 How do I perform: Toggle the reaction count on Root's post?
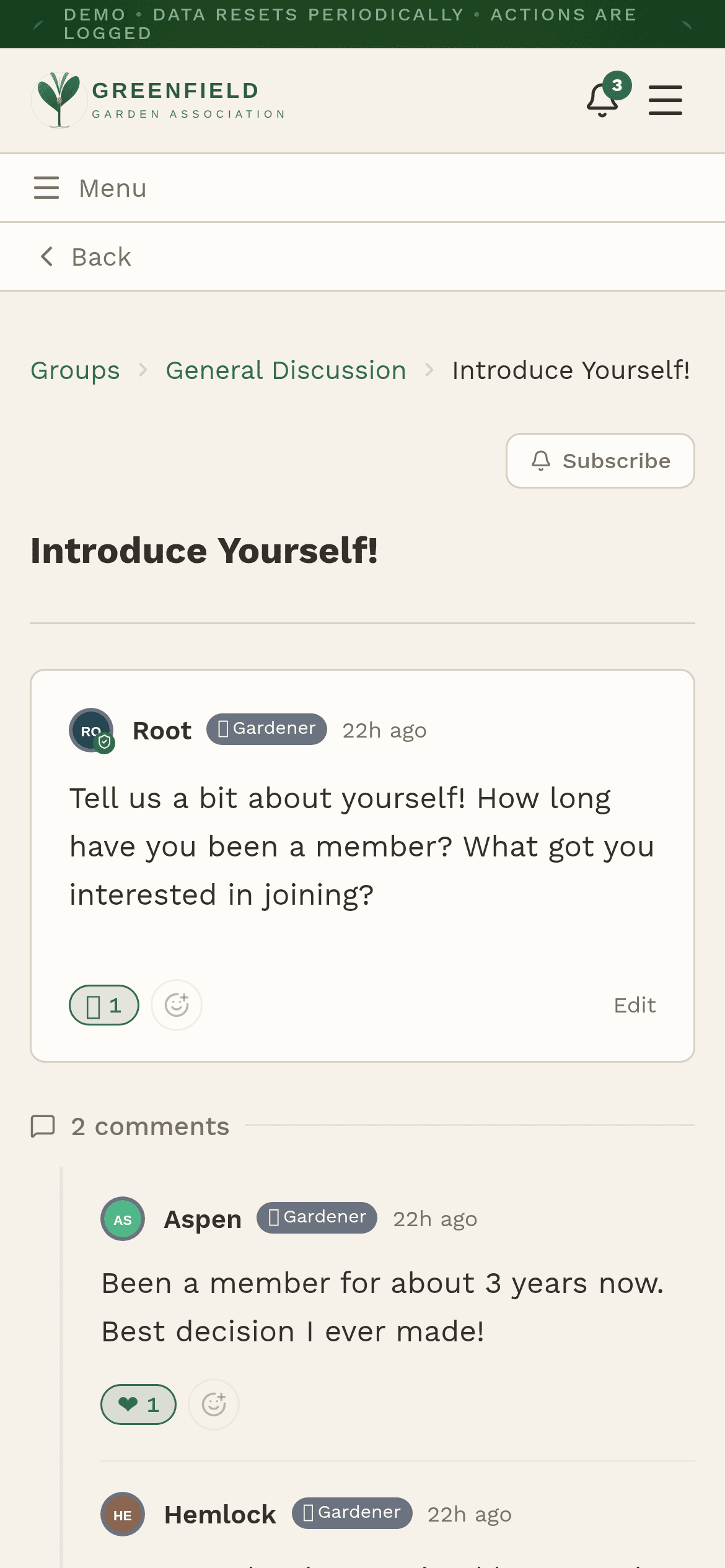[x=103, y=1005]
